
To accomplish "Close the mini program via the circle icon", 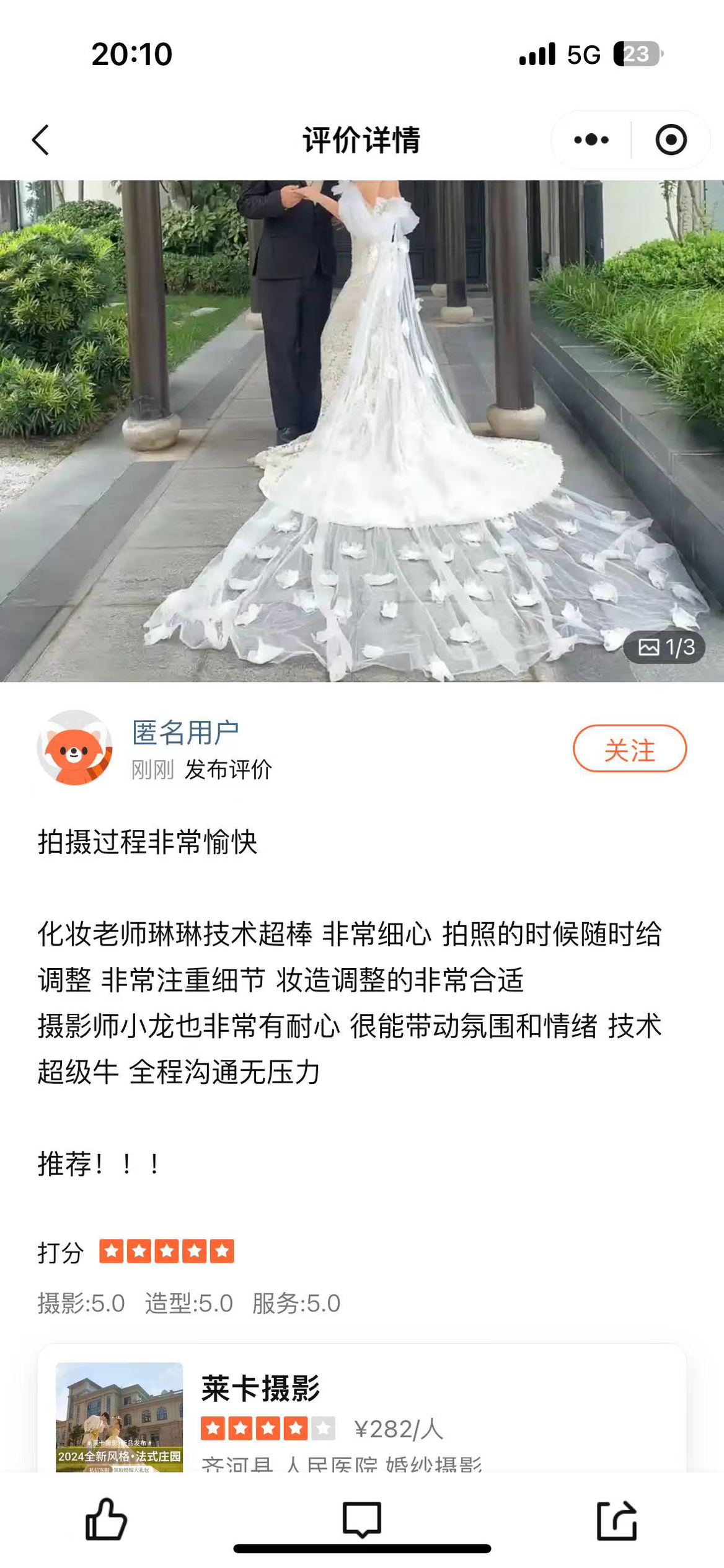I will (671, 139).
